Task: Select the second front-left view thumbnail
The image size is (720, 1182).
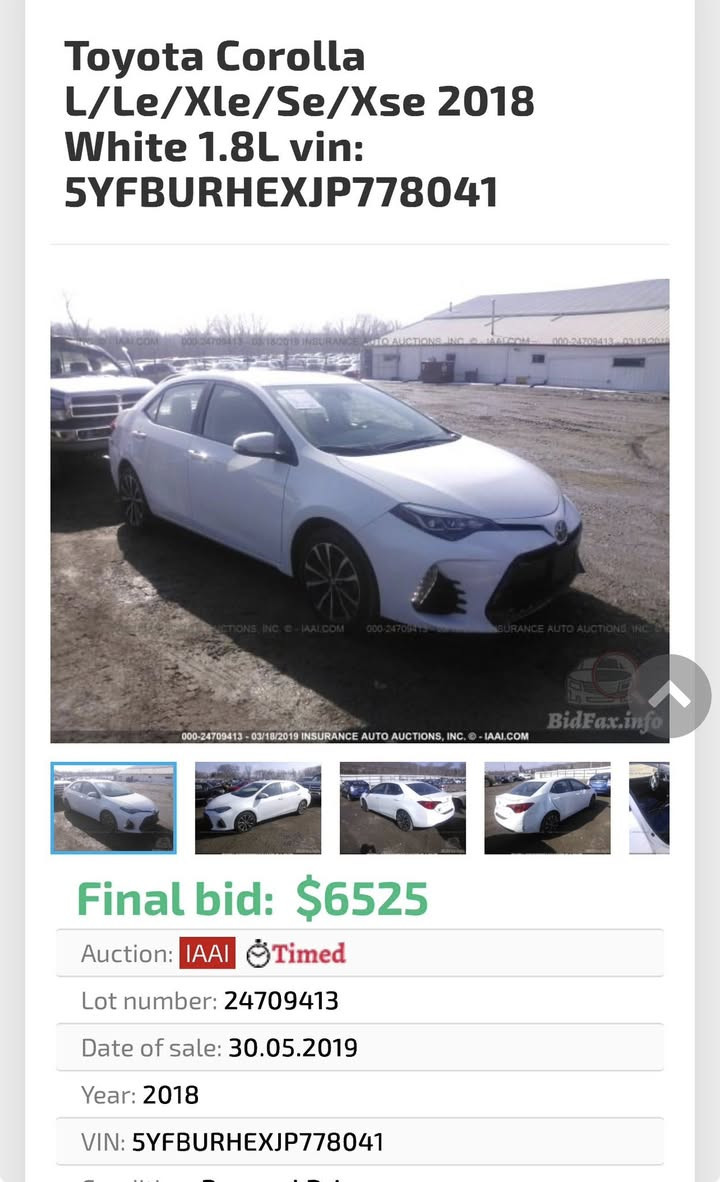Action: tap(258, 808)
